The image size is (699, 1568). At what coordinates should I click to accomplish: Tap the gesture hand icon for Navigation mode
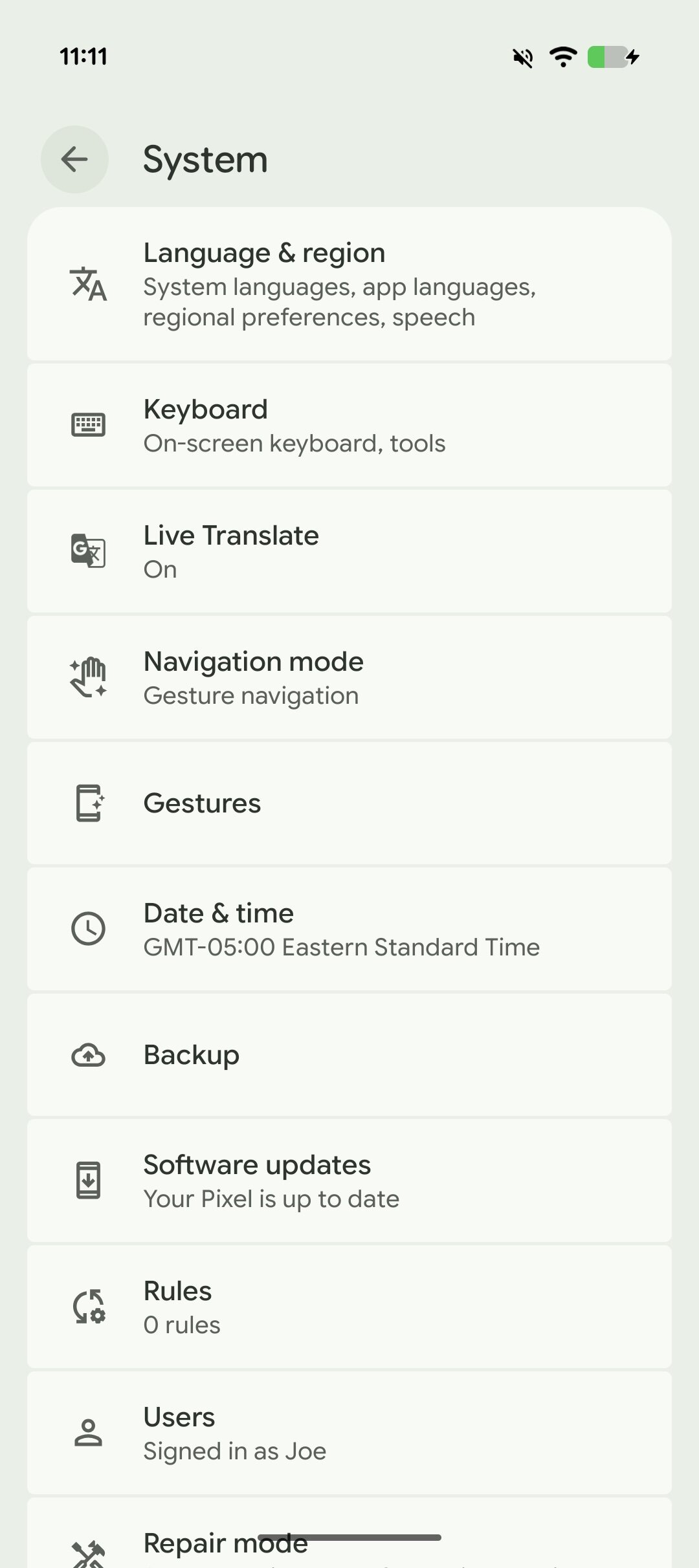point(87,677)
